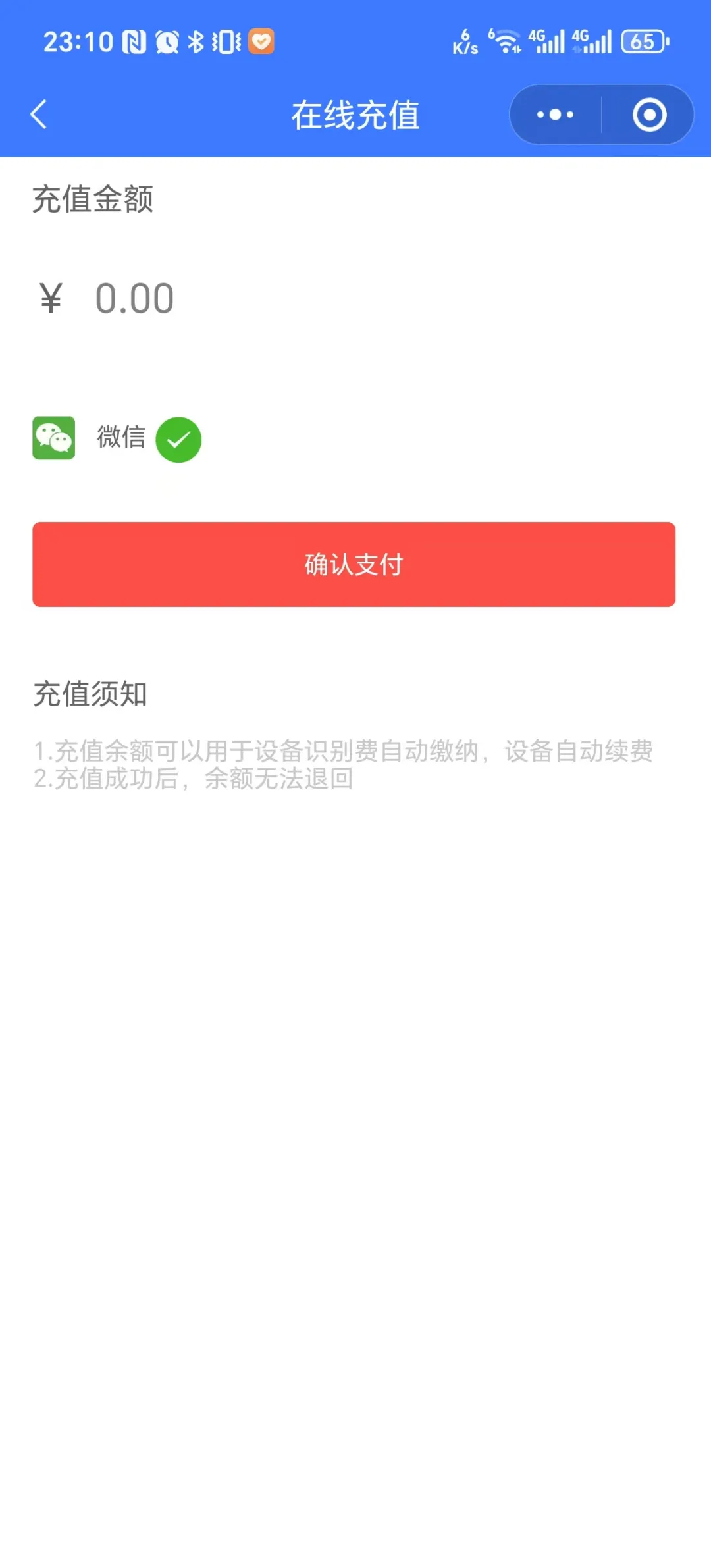Open the mini program three-dot menu
Screen dimensions: 711x1568
click(555, 115)
